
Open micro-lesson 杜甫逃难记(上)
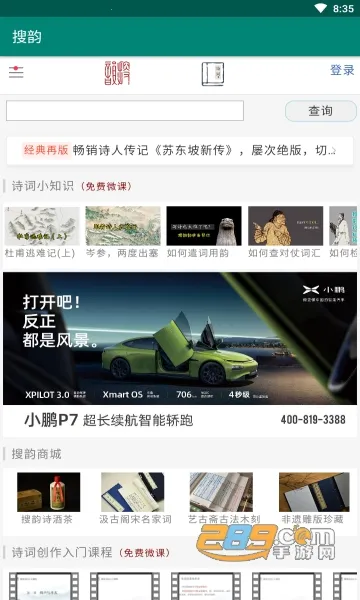tap(42, 232)
